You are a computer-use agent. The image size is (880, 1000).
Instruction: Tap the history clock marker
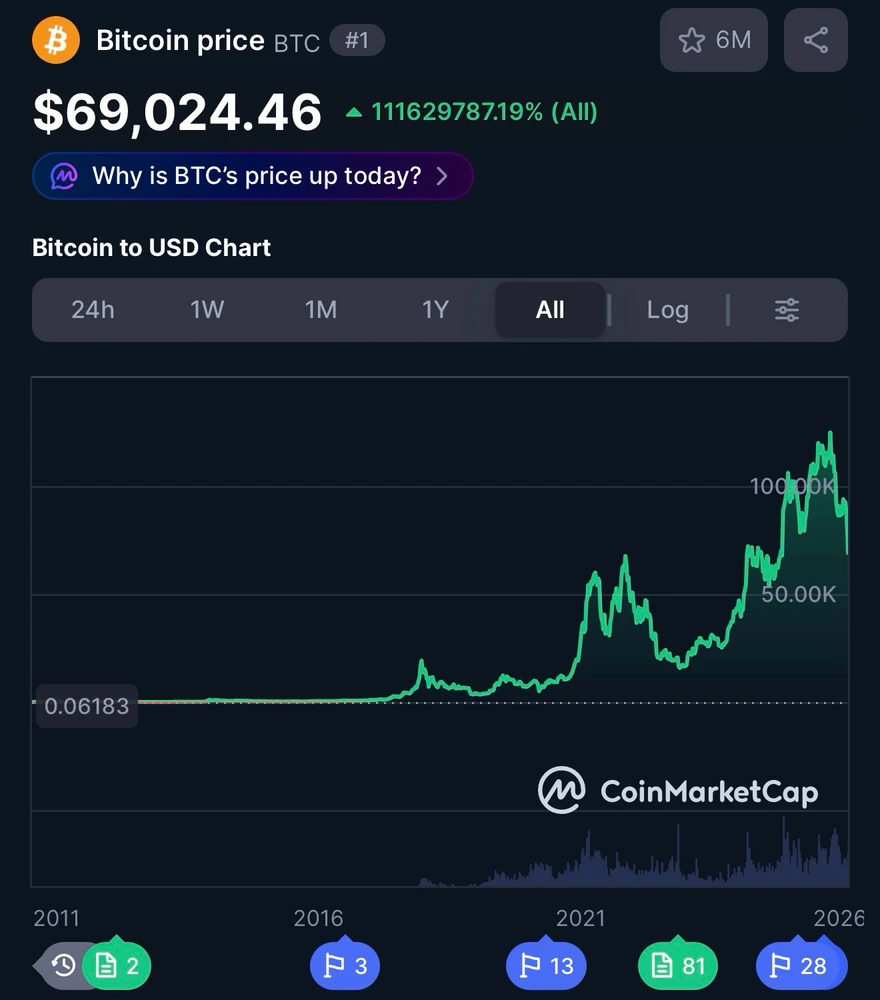(x=62, y=965)
